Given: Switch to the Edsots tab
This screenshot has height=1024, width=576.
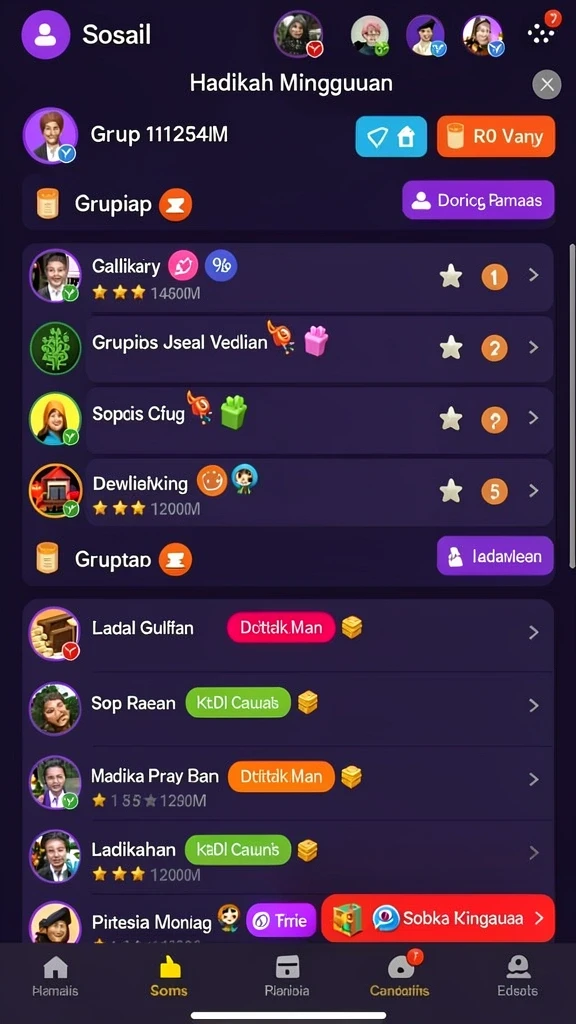Looking at the screenshot, I should [x=518, y=976].
